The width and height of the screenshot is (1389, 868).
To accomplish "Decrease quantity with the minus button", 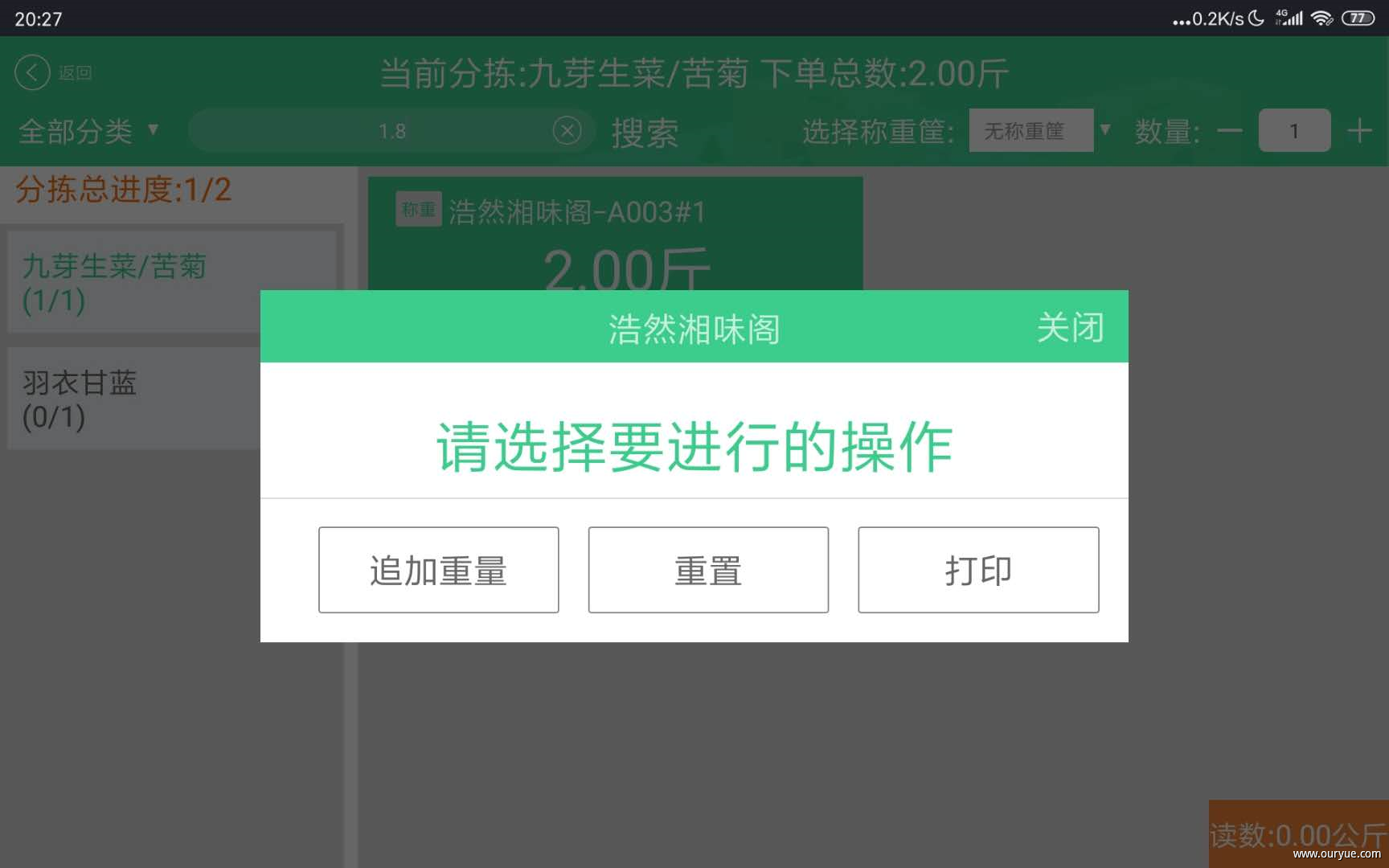I will click(x=1229, y=130).
